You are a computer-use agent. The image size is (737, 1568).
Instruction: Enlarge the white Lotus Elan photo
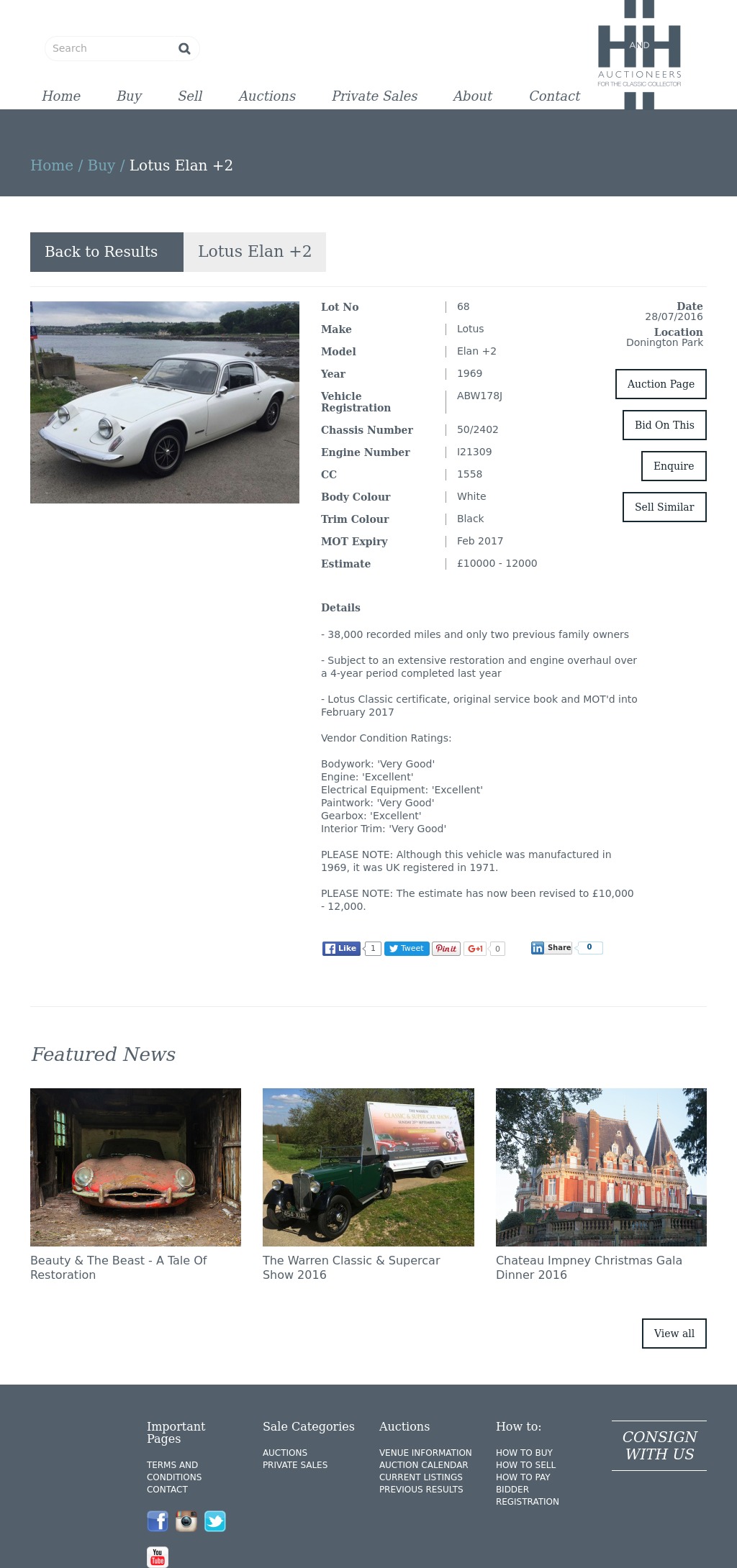coord(165,402)
